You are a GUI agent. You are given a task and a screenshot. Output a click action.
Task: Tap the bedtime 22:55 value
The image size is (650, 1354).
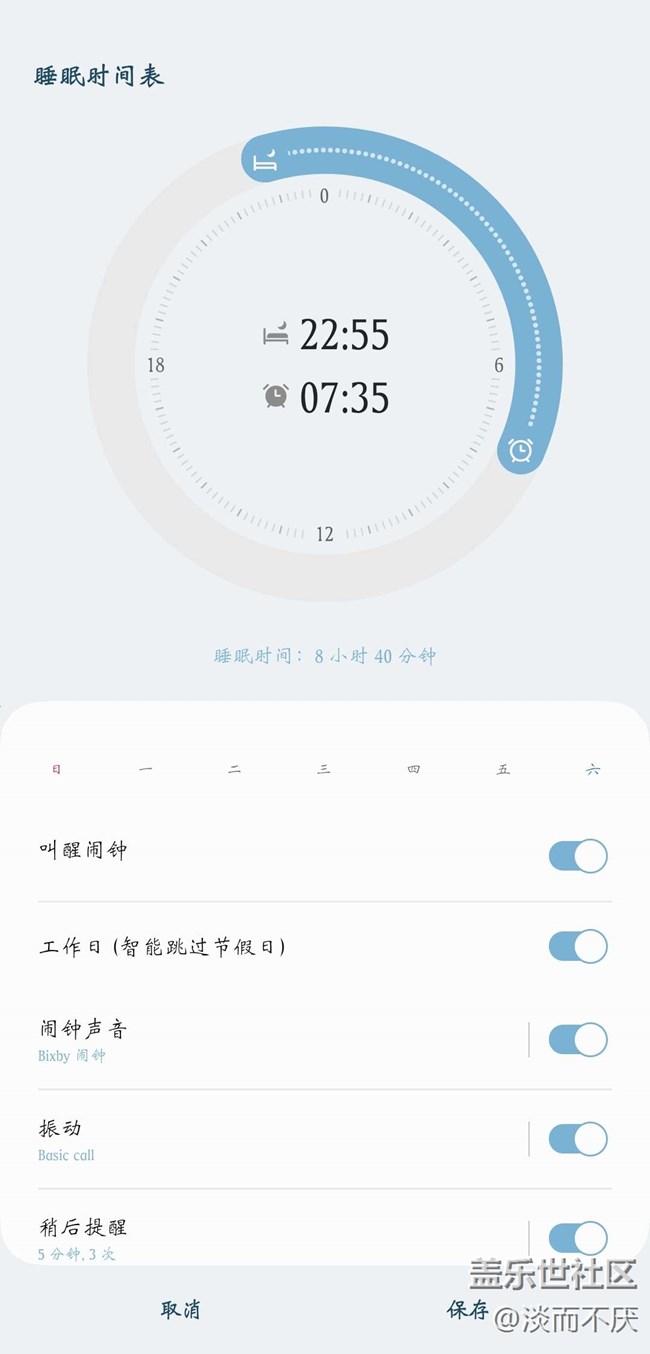pos(344,335)
